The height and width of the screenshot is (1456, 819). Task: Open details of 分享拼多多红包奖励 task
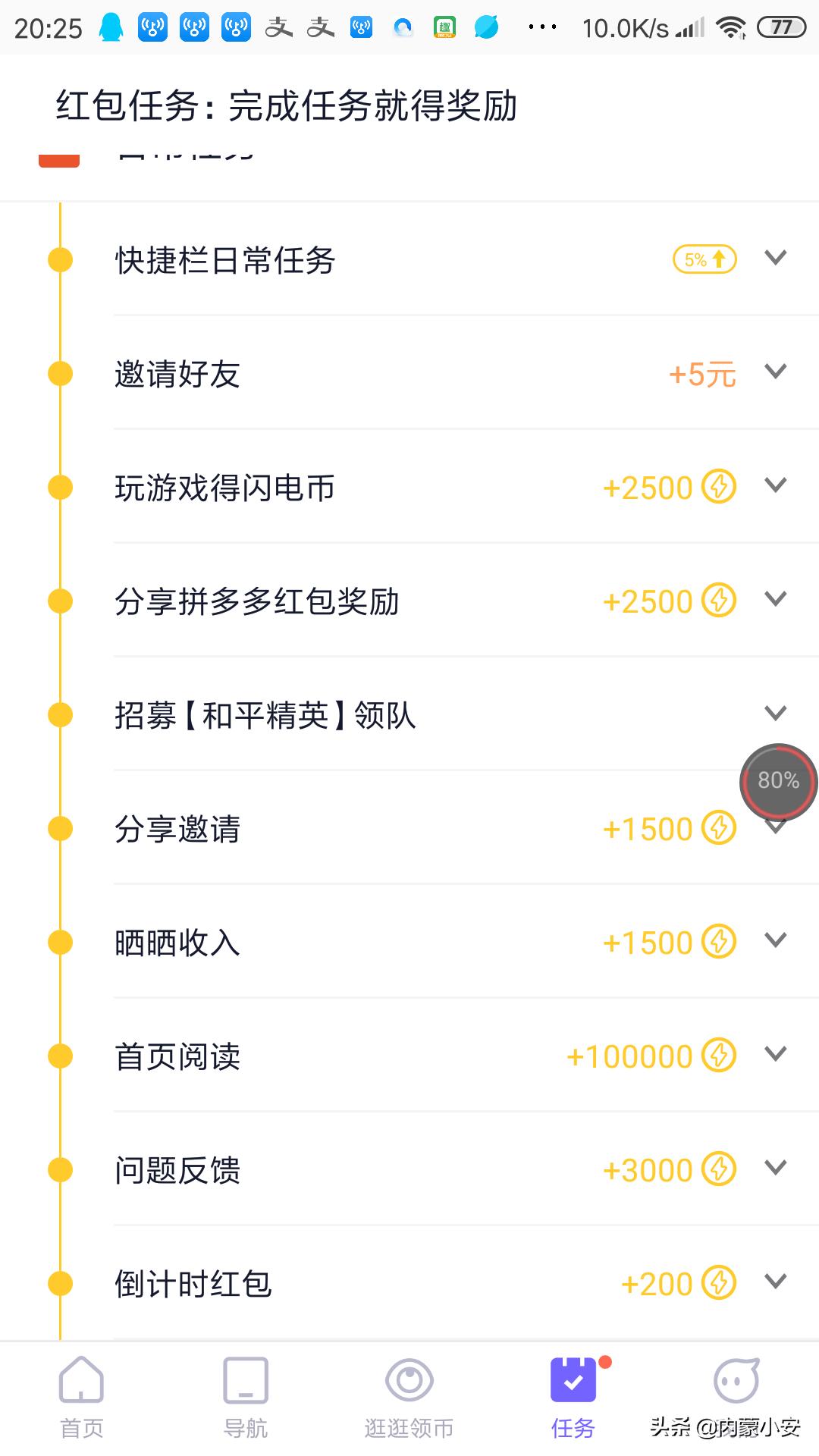coord(775,600)
